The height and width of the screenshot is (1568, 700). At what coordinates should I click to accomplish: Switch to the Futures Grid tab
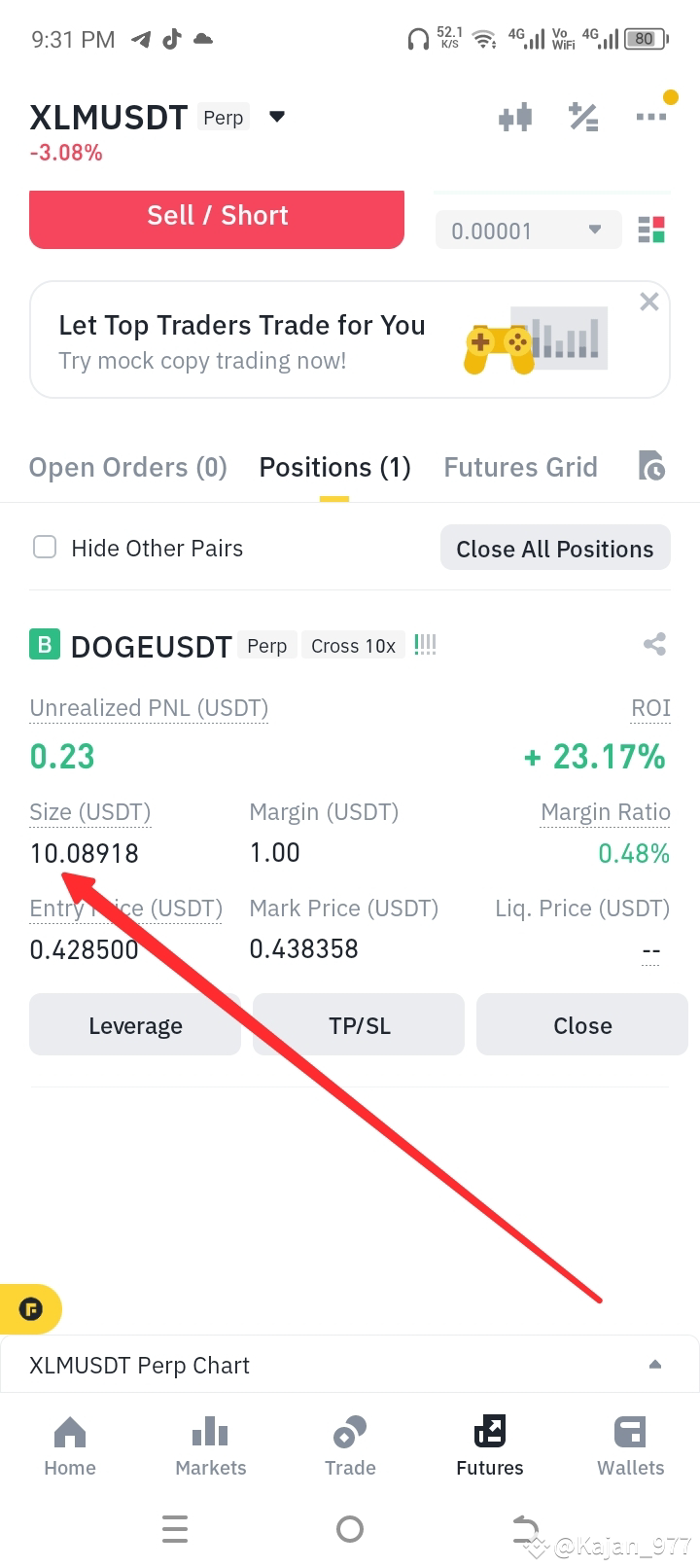(x=520, y=467)
